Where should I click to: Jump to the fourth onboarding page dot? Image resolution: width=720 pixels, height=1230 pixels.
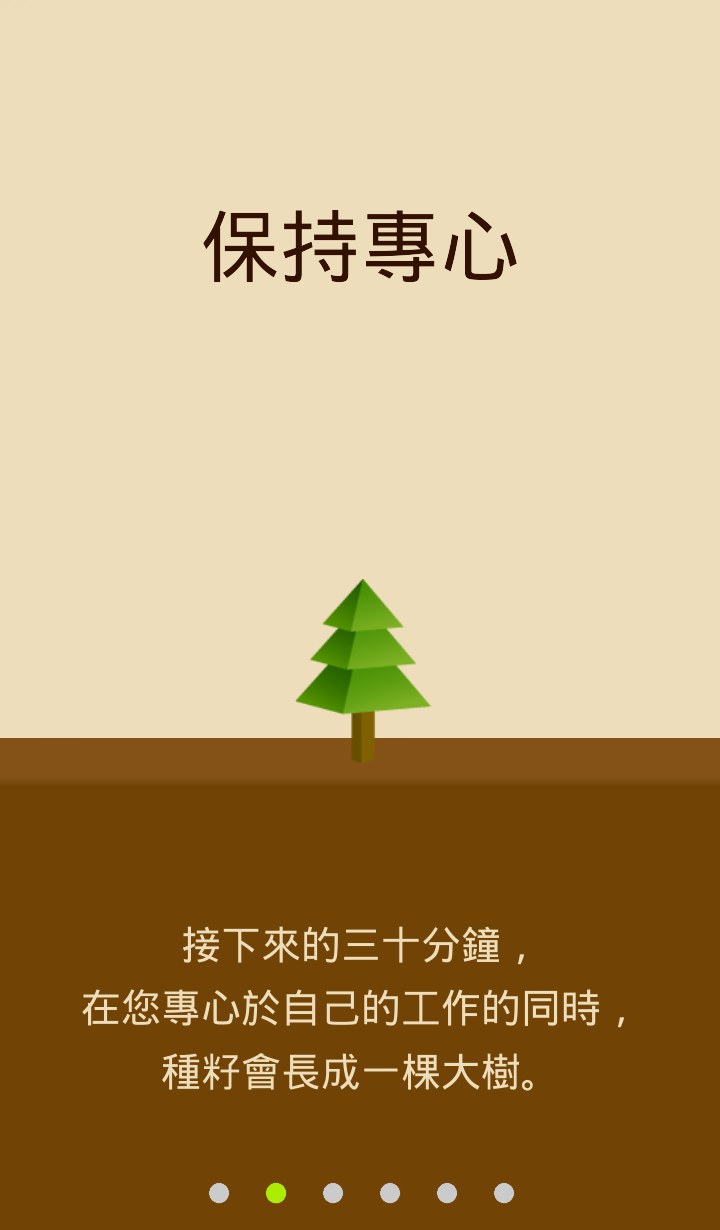click(388, 1191)
